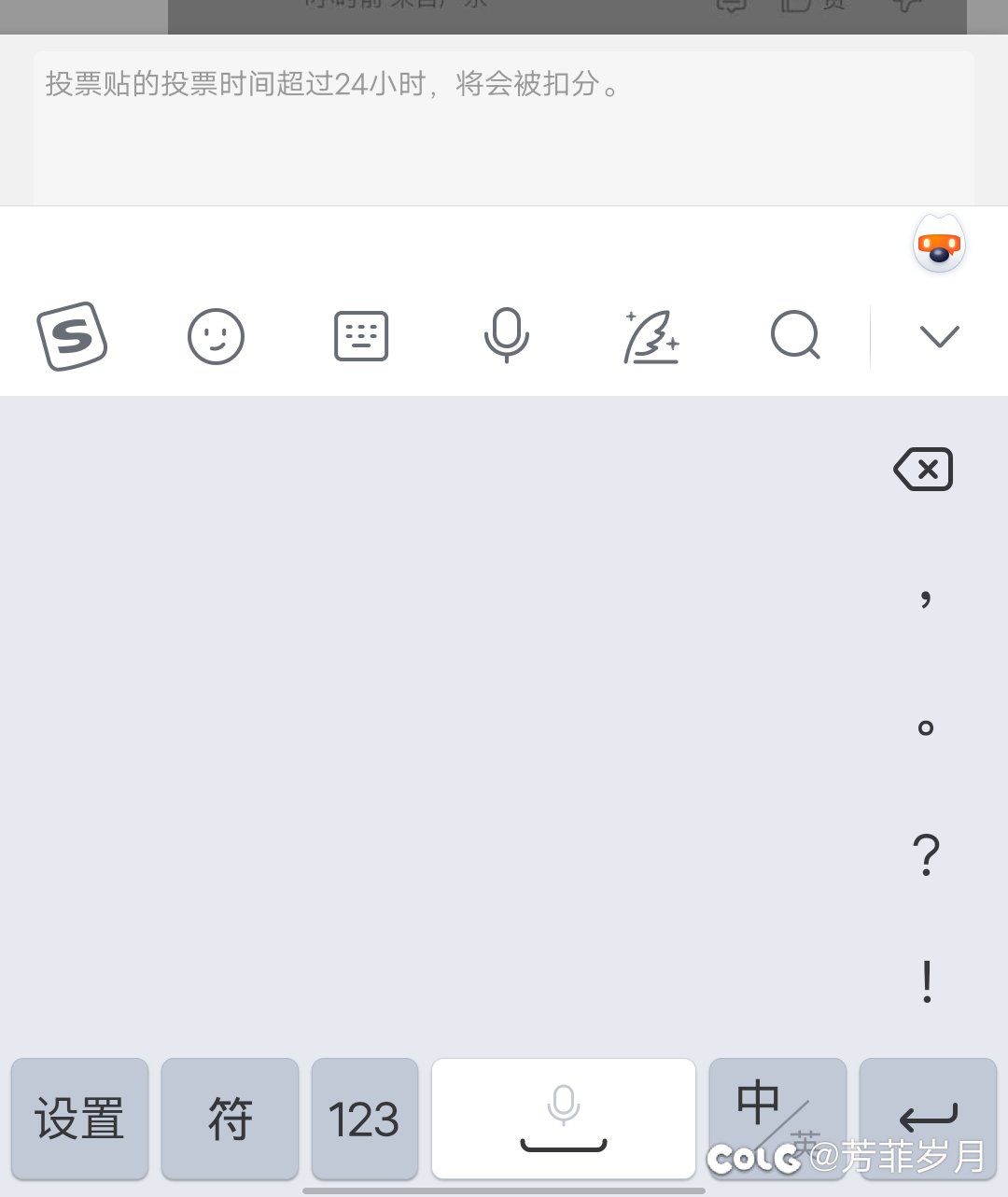Insert a comma from the side column
1008x1197 pixels.
click(925, 598)
